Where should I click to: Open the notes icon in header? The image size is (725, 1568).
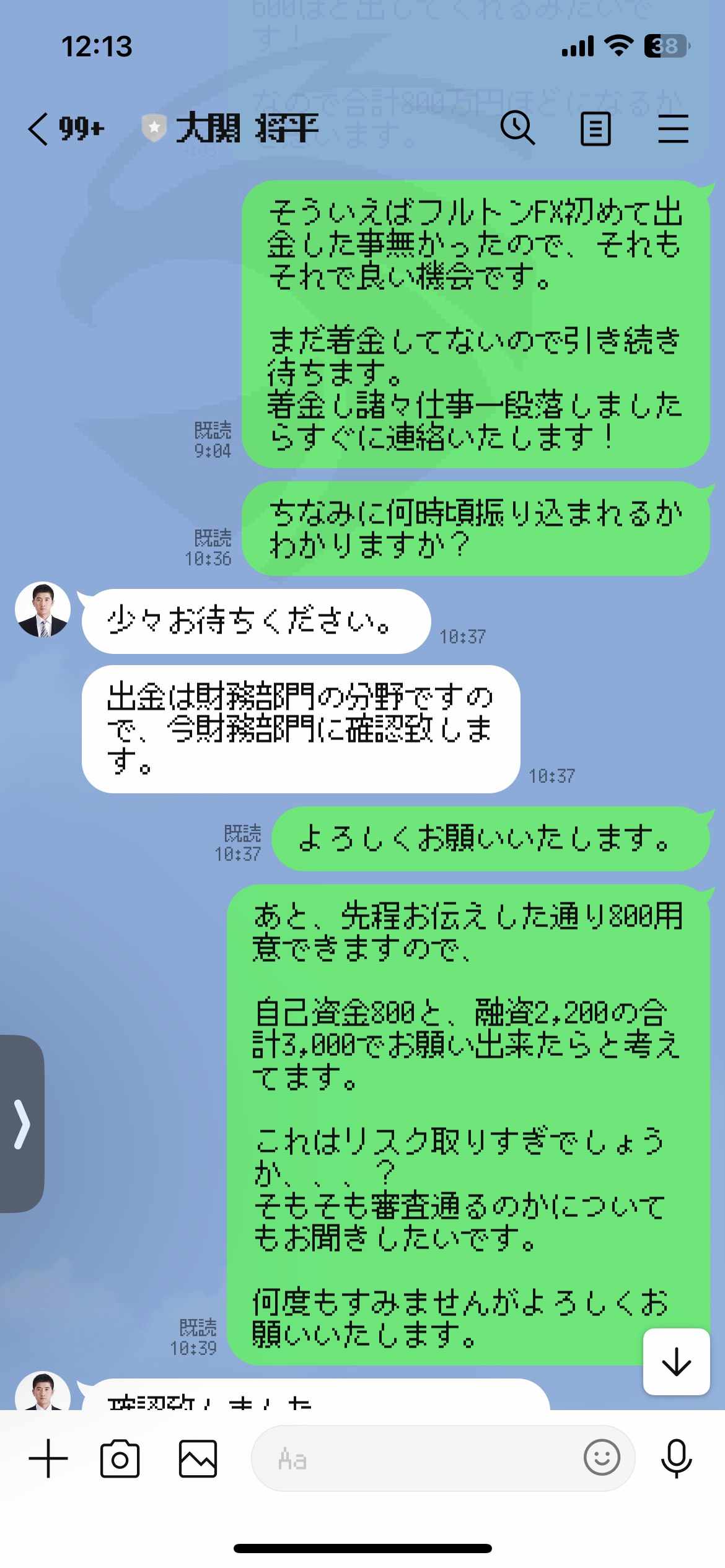pyautogui.click(x=595, y=129)
